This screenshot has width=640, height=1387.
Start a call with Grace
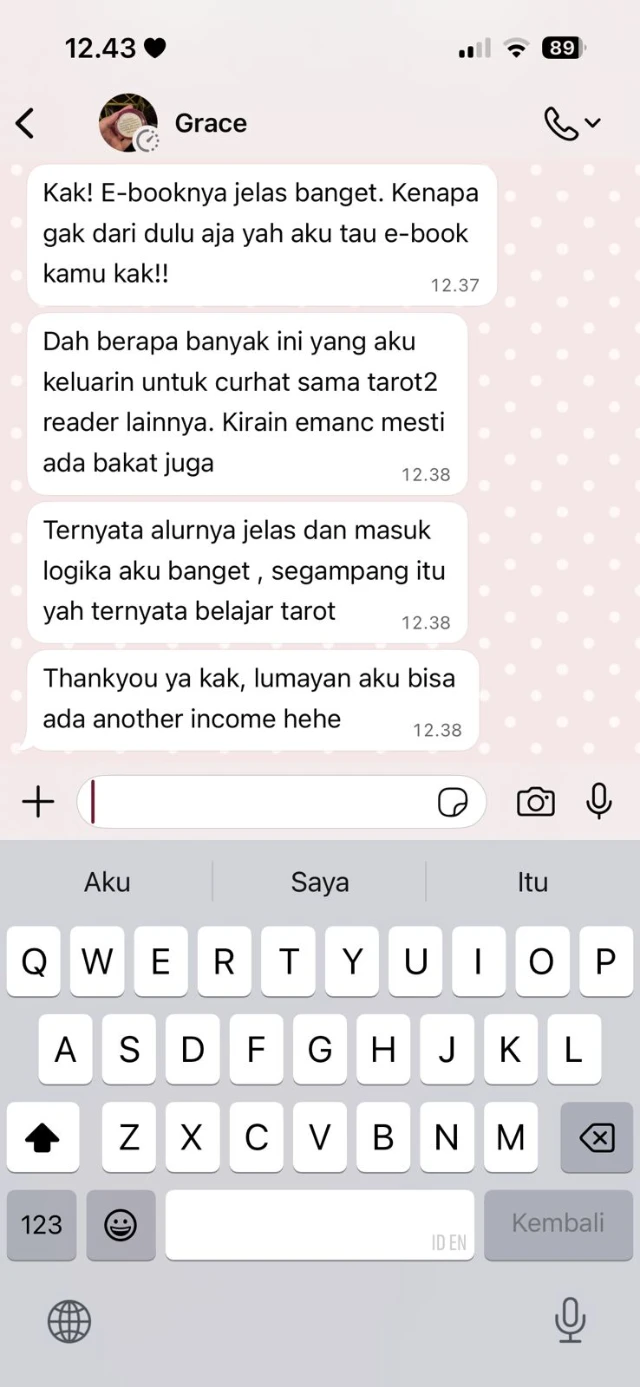point(561,123)
